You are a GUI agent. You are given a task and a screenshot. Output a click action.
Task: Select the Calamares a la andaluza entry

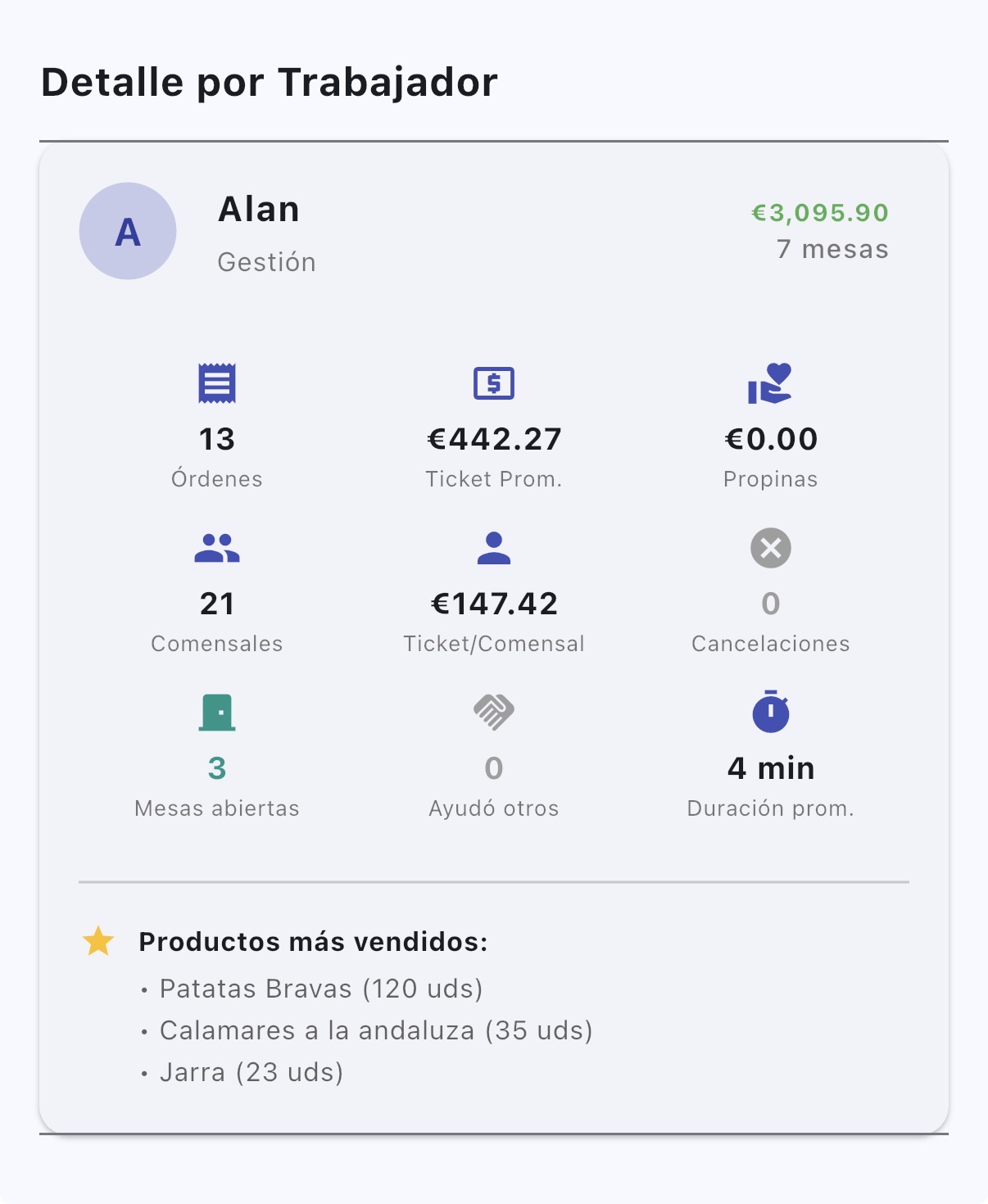(376, 1030)
